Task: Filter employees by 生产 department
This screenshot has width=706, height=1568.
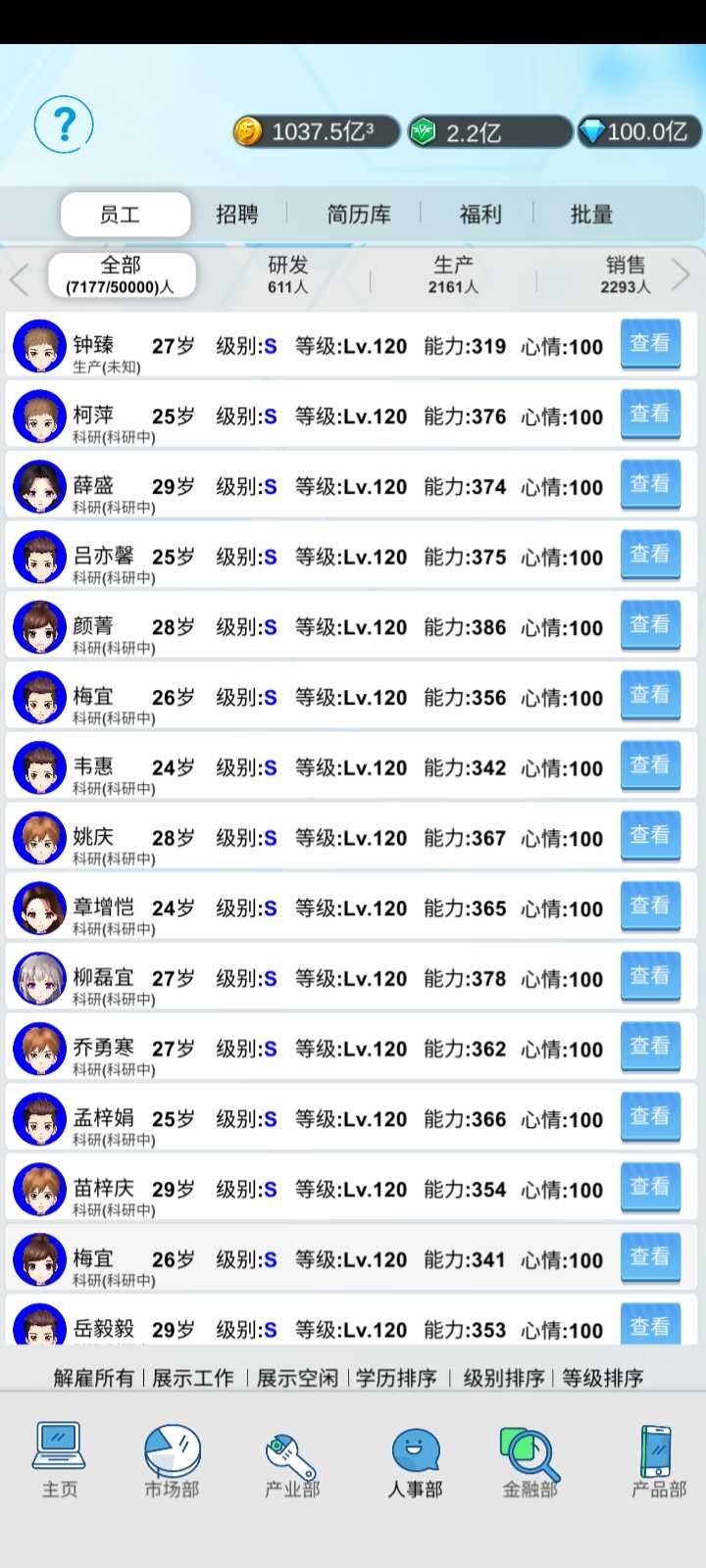Action: 454,274
